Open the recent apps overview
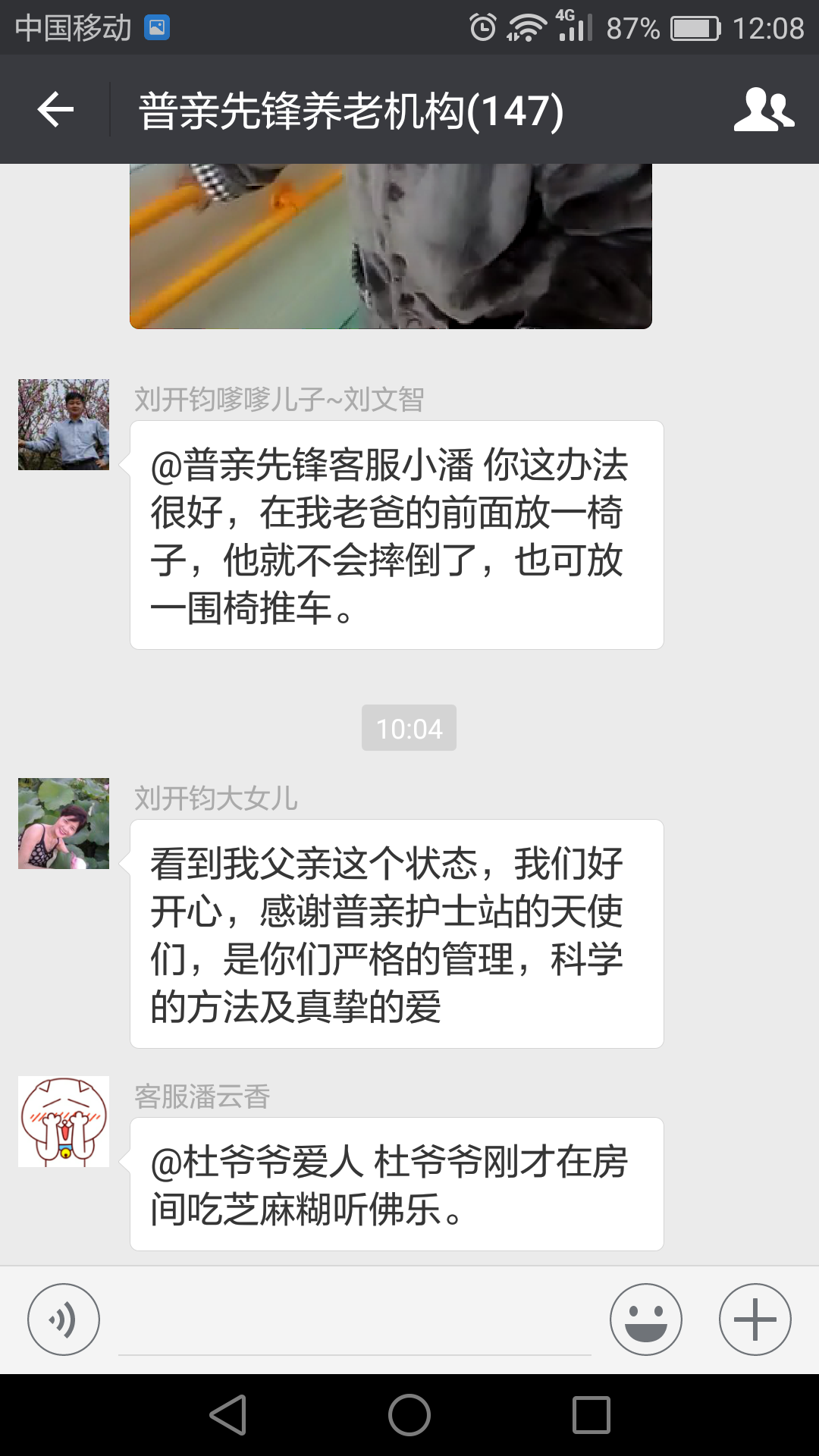 [591, 1415]
